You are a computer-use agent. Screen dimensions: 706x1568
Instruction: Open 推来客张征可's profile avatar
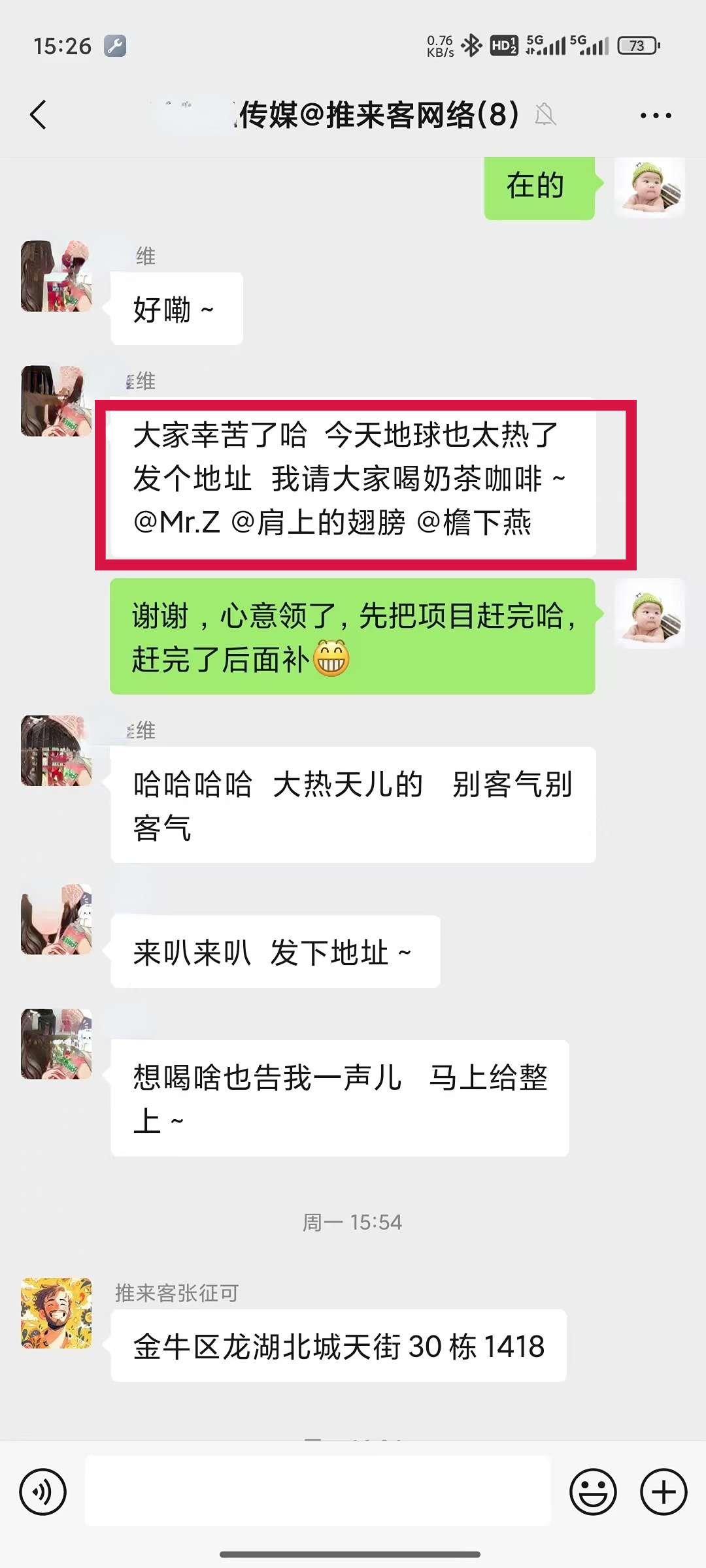coord(56,1313)
